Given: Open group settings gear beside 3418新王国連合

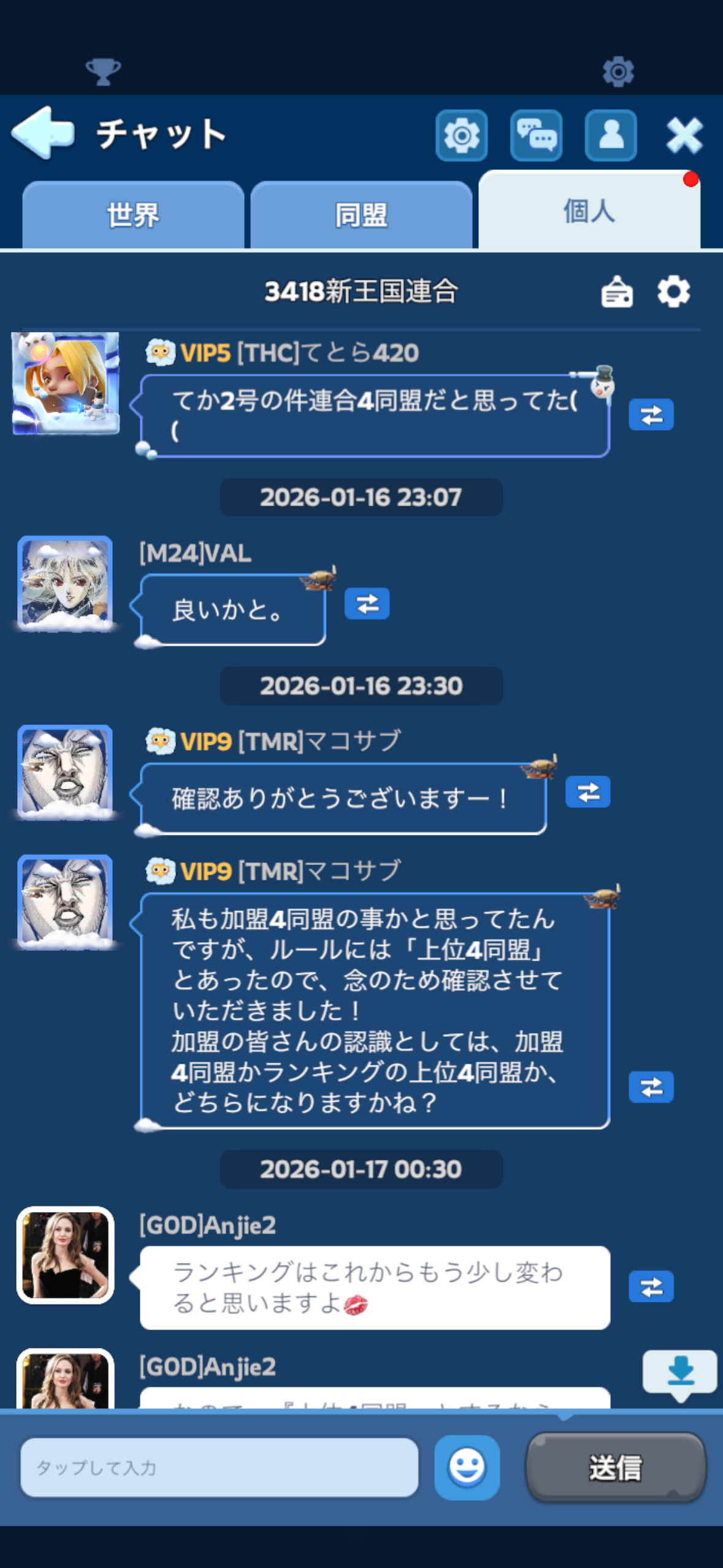Looking at the screenshot, I should pyautogui.click(x=673, y=291).
